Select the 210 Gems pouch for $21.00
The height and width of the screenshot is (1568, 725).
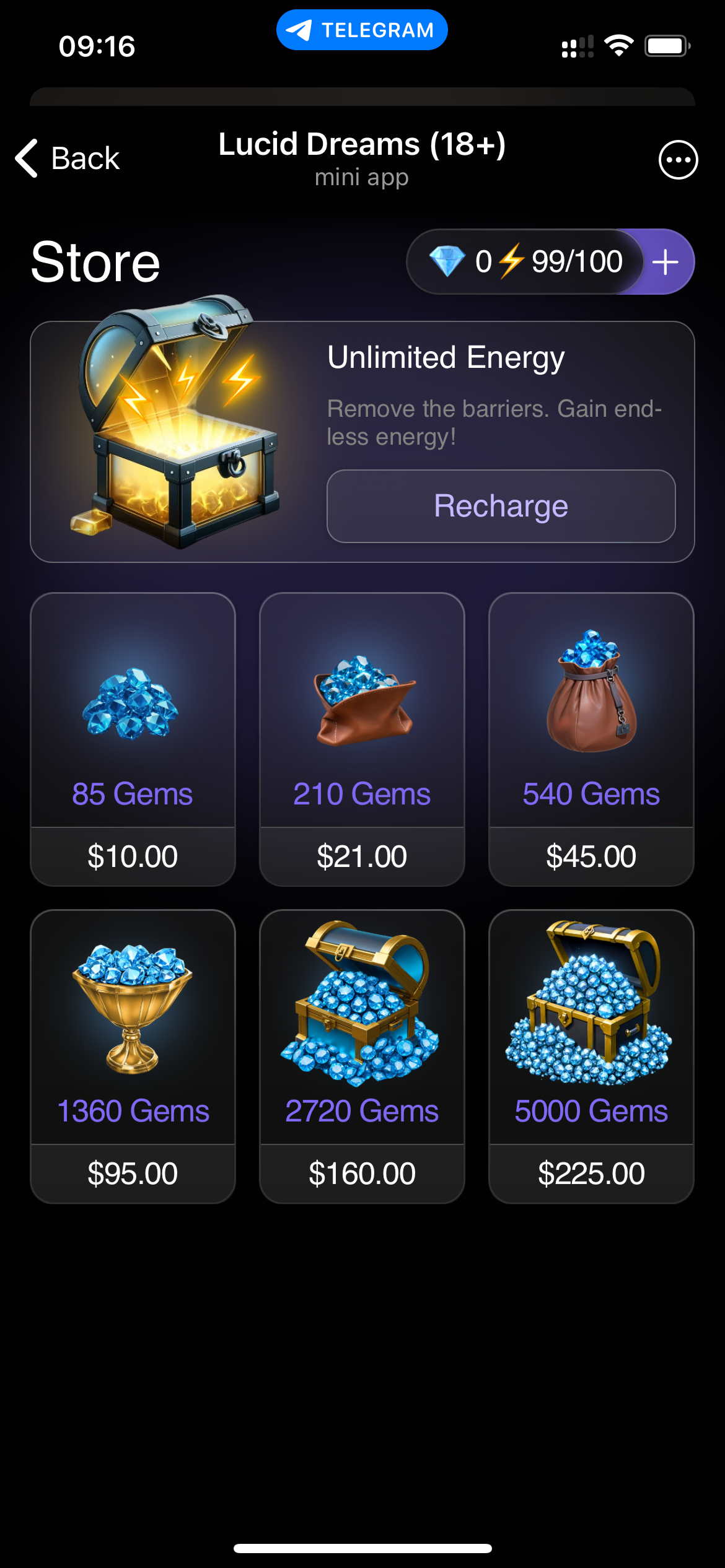362,739
